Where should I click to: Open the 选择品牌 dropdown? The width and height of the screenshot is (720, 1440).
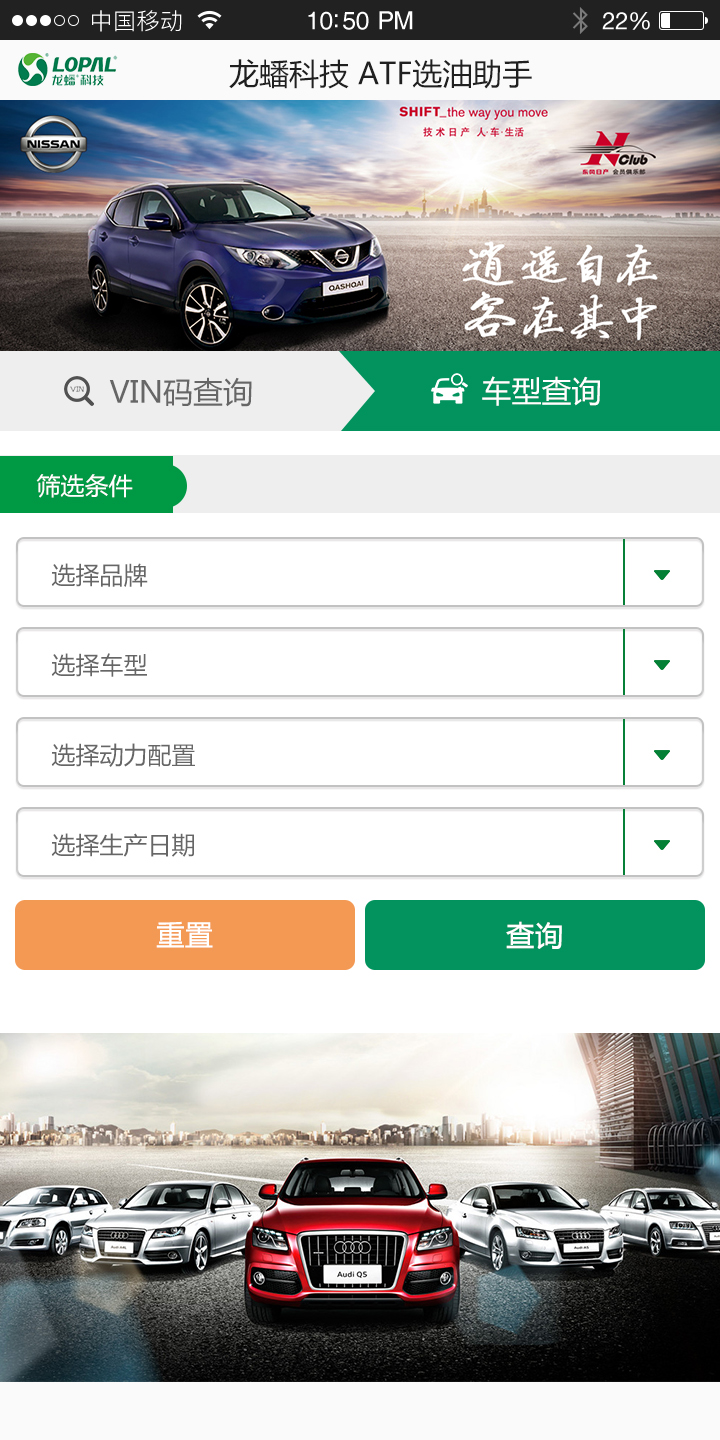click(x=360, y=573)
